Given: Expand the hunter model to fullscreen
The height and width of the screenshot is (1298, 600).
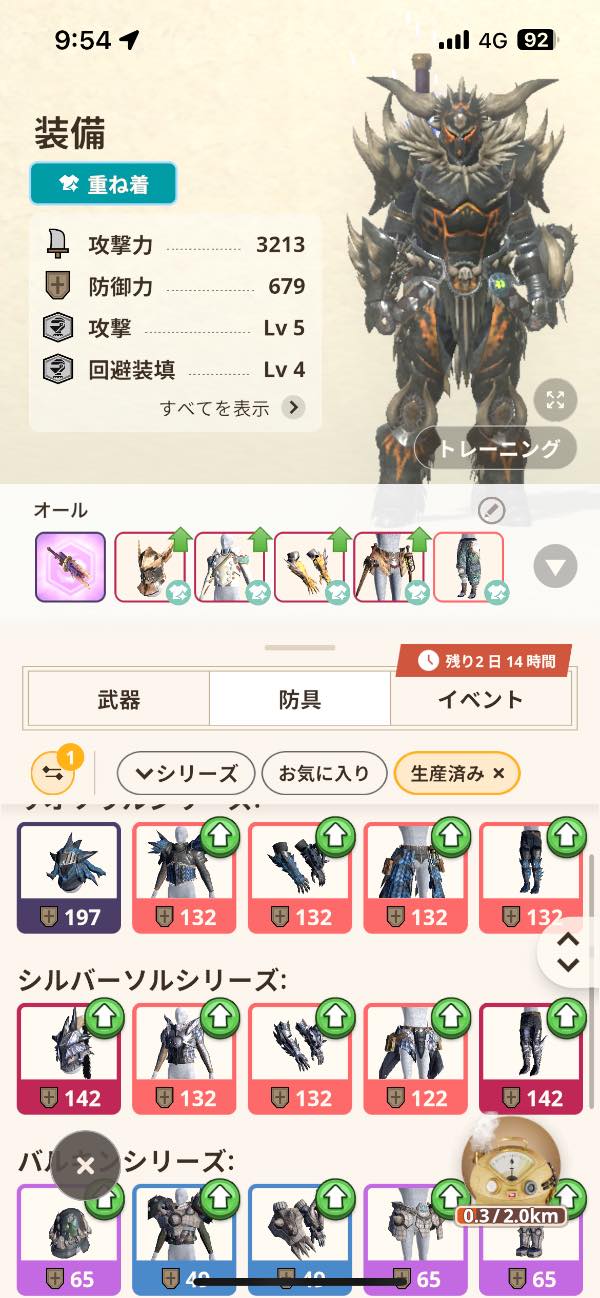Looking at the screenshot, I should pos(555,401).
